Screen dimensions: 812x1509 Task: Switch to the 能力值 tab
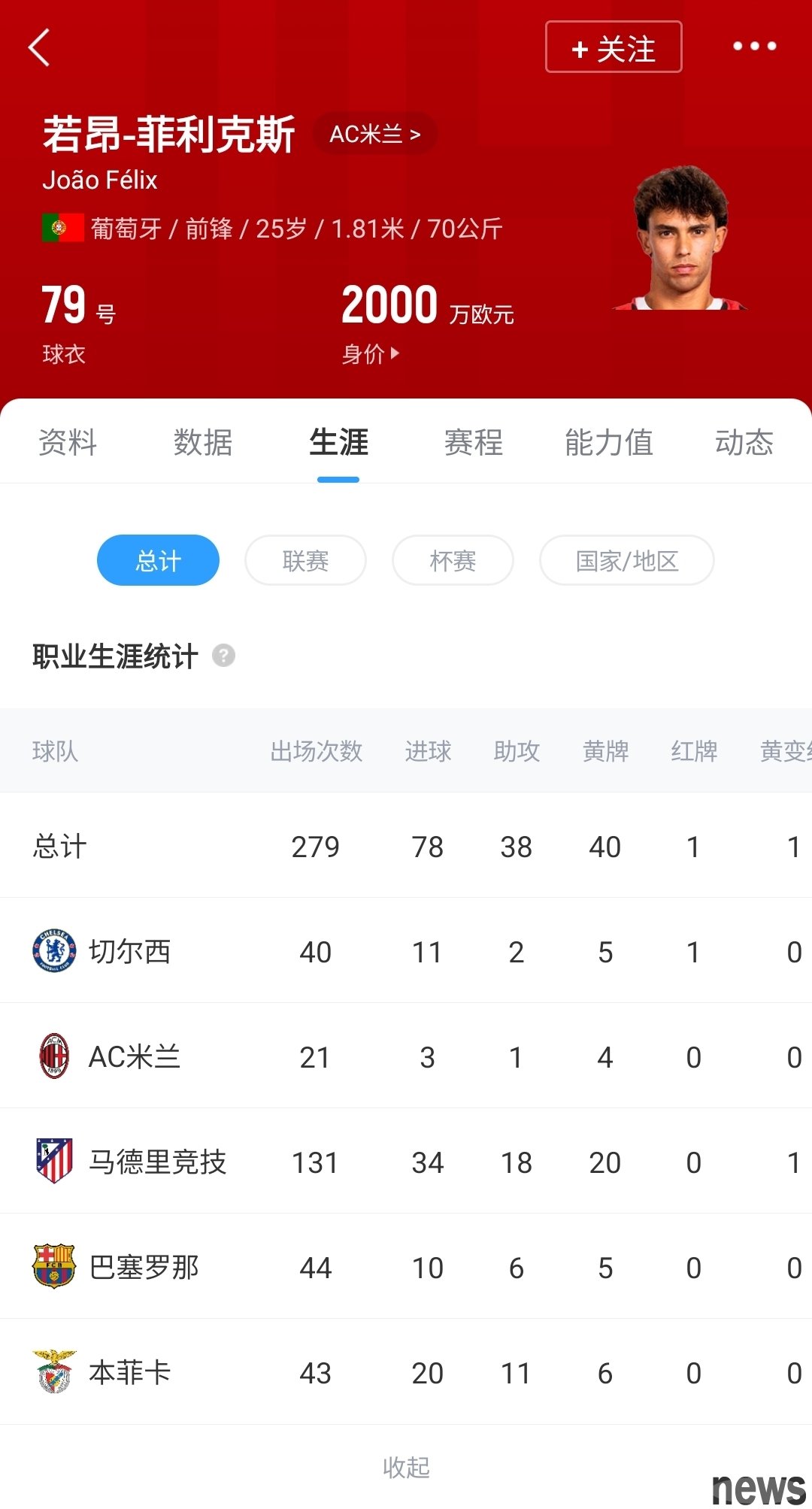pos(609,442)
